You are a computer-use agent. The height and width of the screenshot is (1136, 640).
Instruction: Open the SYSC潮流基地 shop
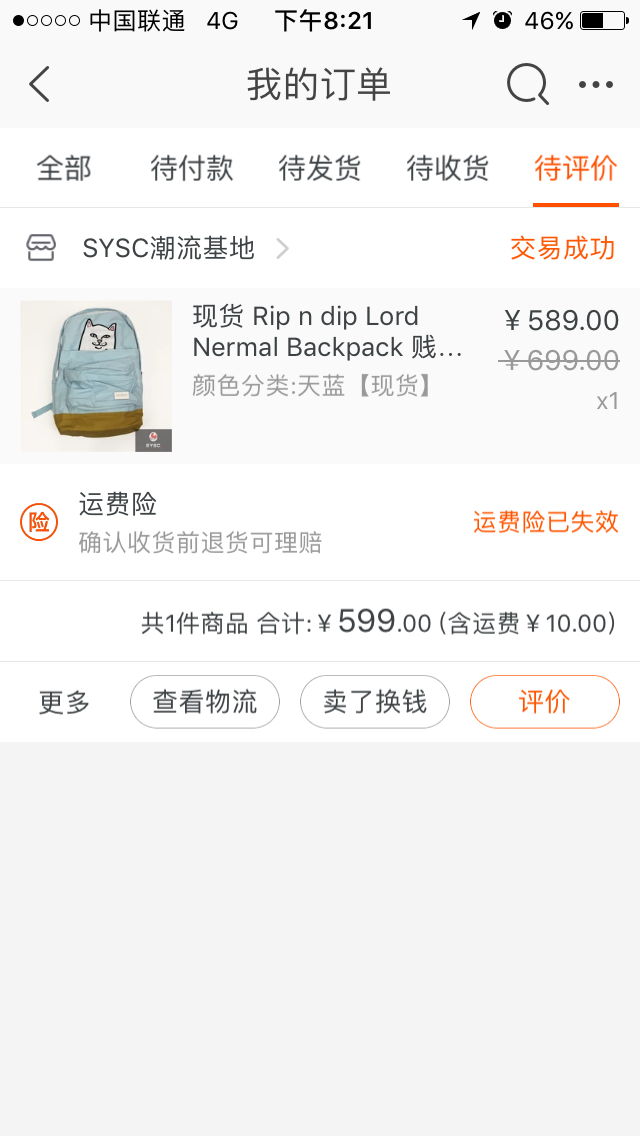click(x=168, y=248)
